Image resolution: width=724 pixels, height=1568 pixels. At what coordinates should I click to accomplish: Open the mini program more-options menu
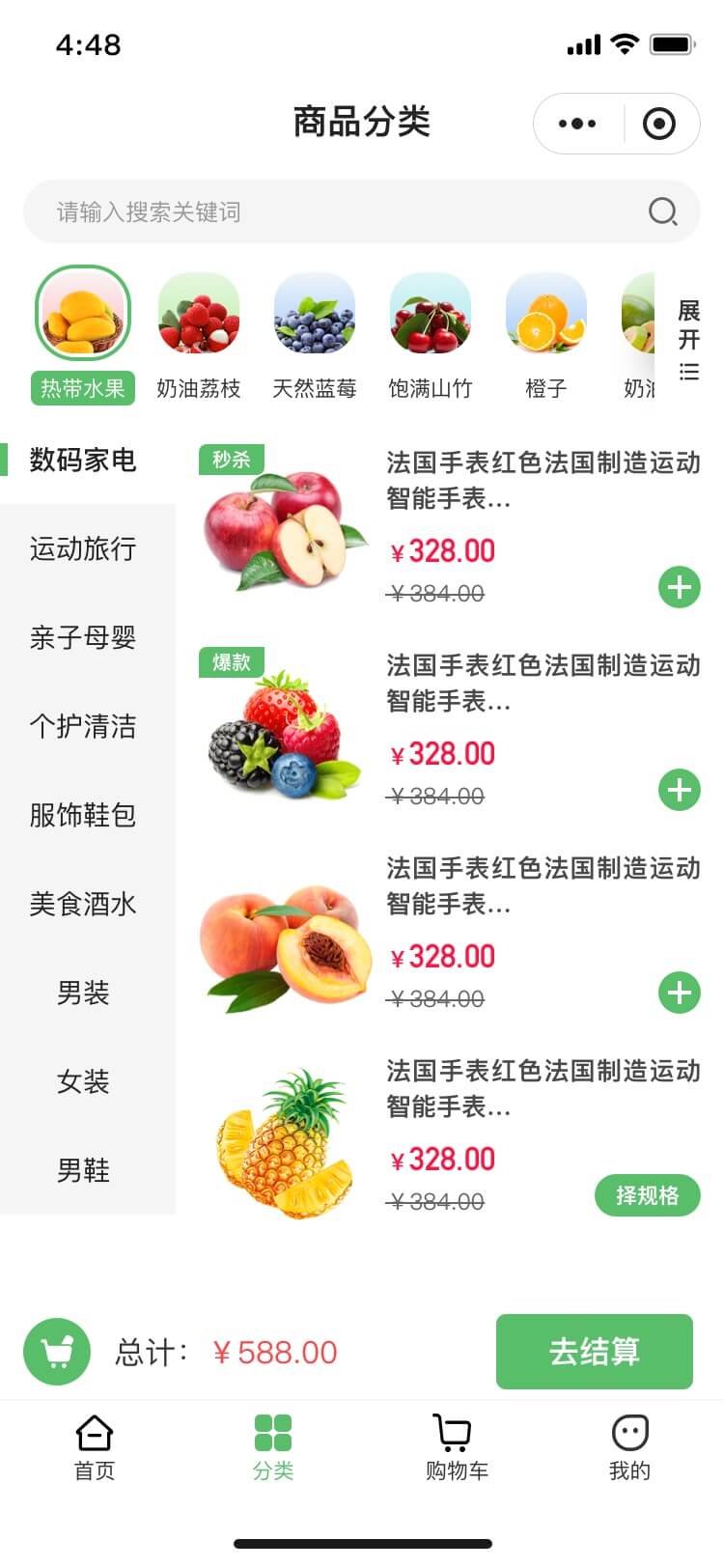(x=577, y=124)
